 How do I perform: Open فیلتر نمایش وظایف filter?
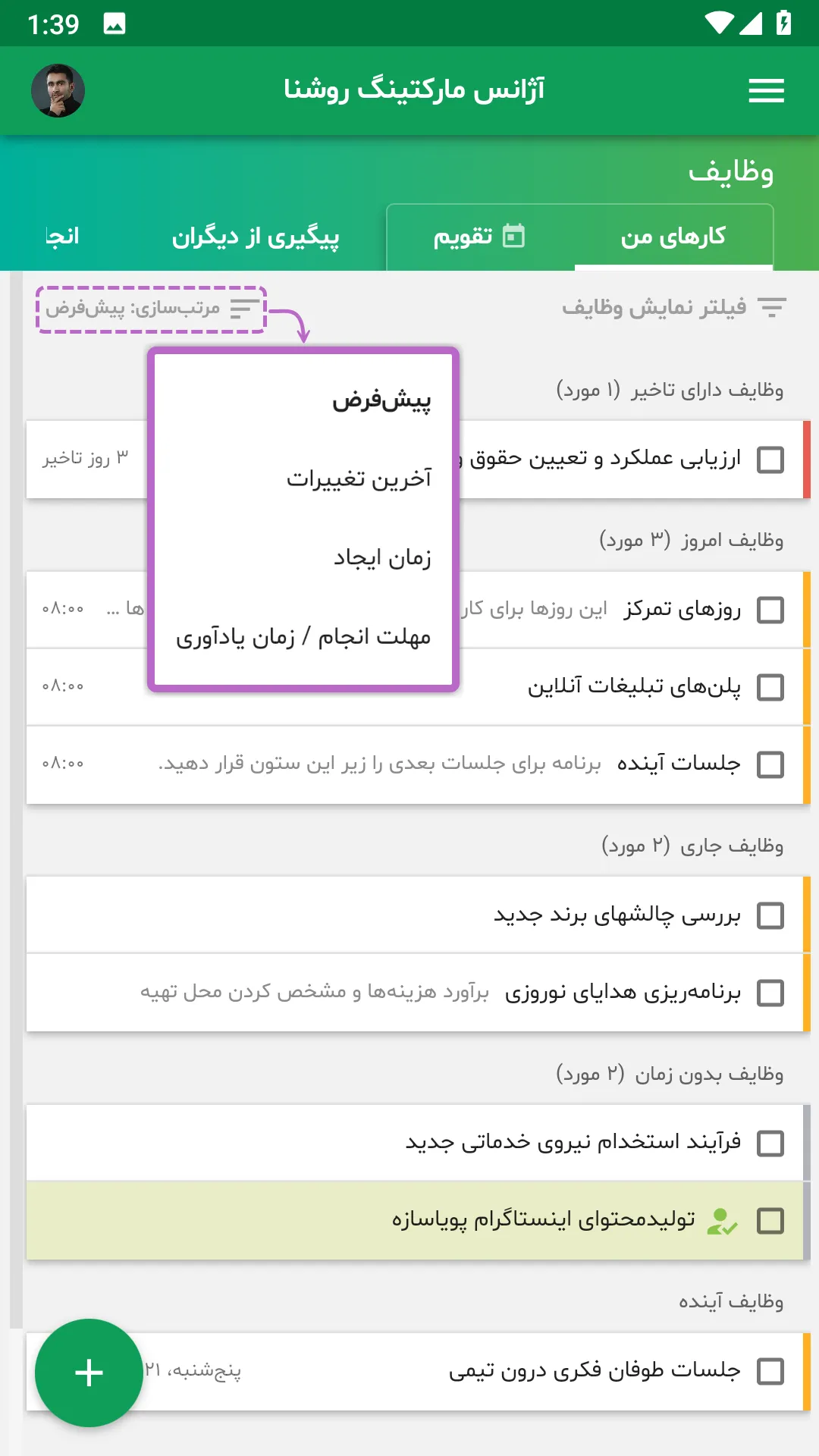click(x=673, y=307)
